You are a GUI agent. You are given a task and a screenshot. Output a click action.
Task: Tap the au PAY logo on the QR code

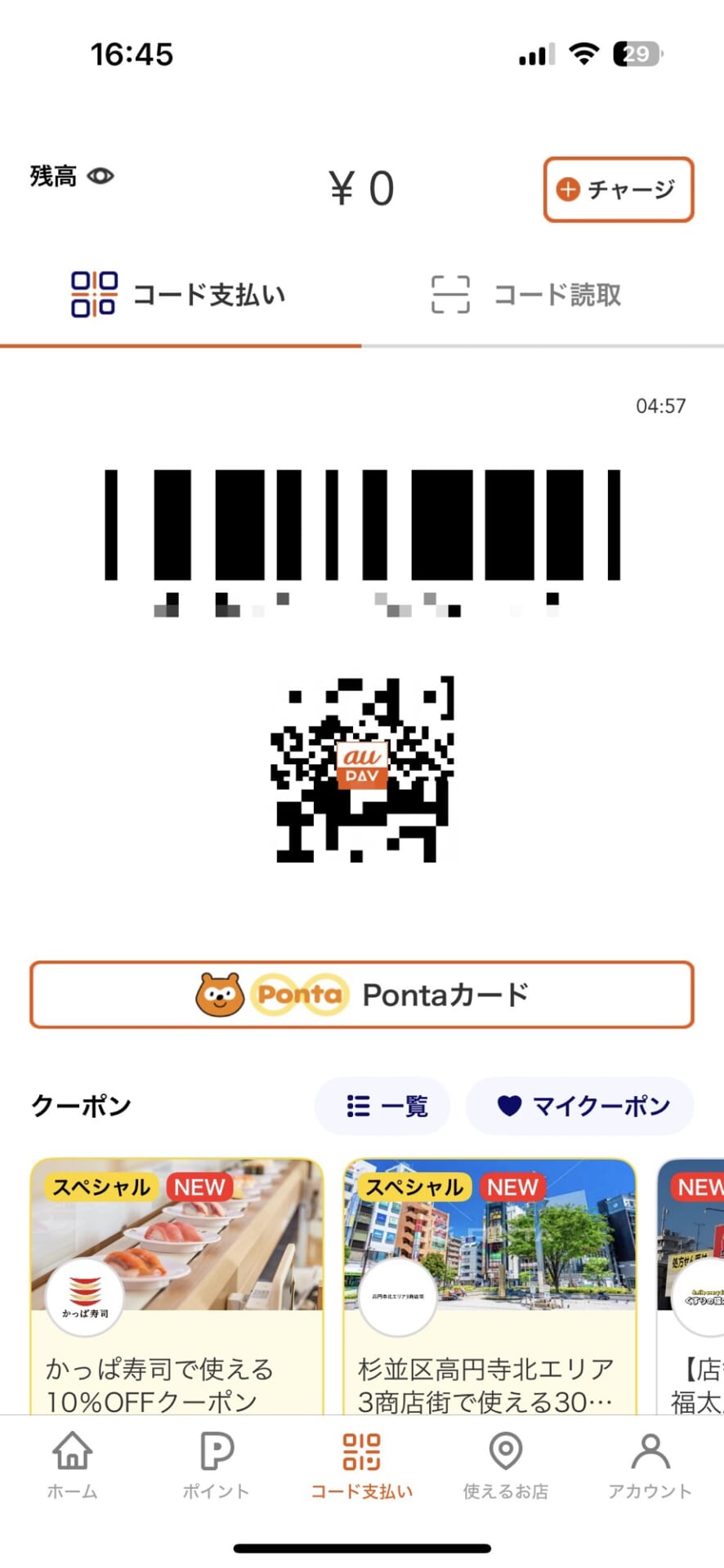(362, 766)
